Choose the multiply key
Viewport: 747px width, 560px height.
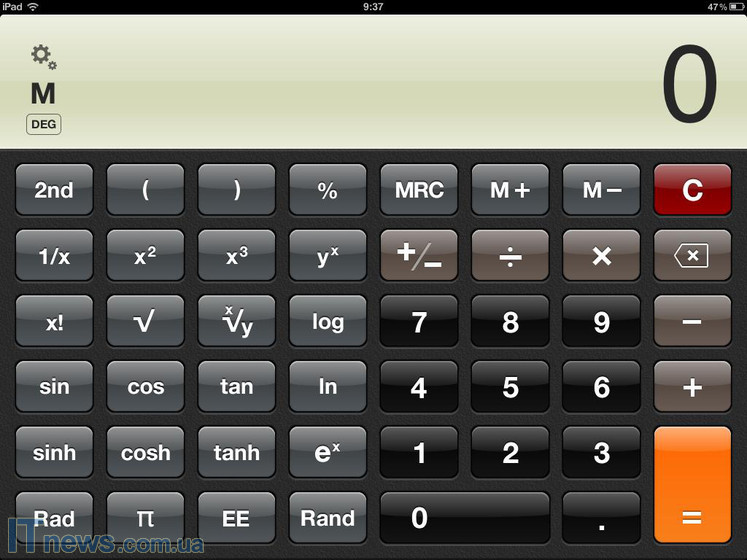[601, 256]
